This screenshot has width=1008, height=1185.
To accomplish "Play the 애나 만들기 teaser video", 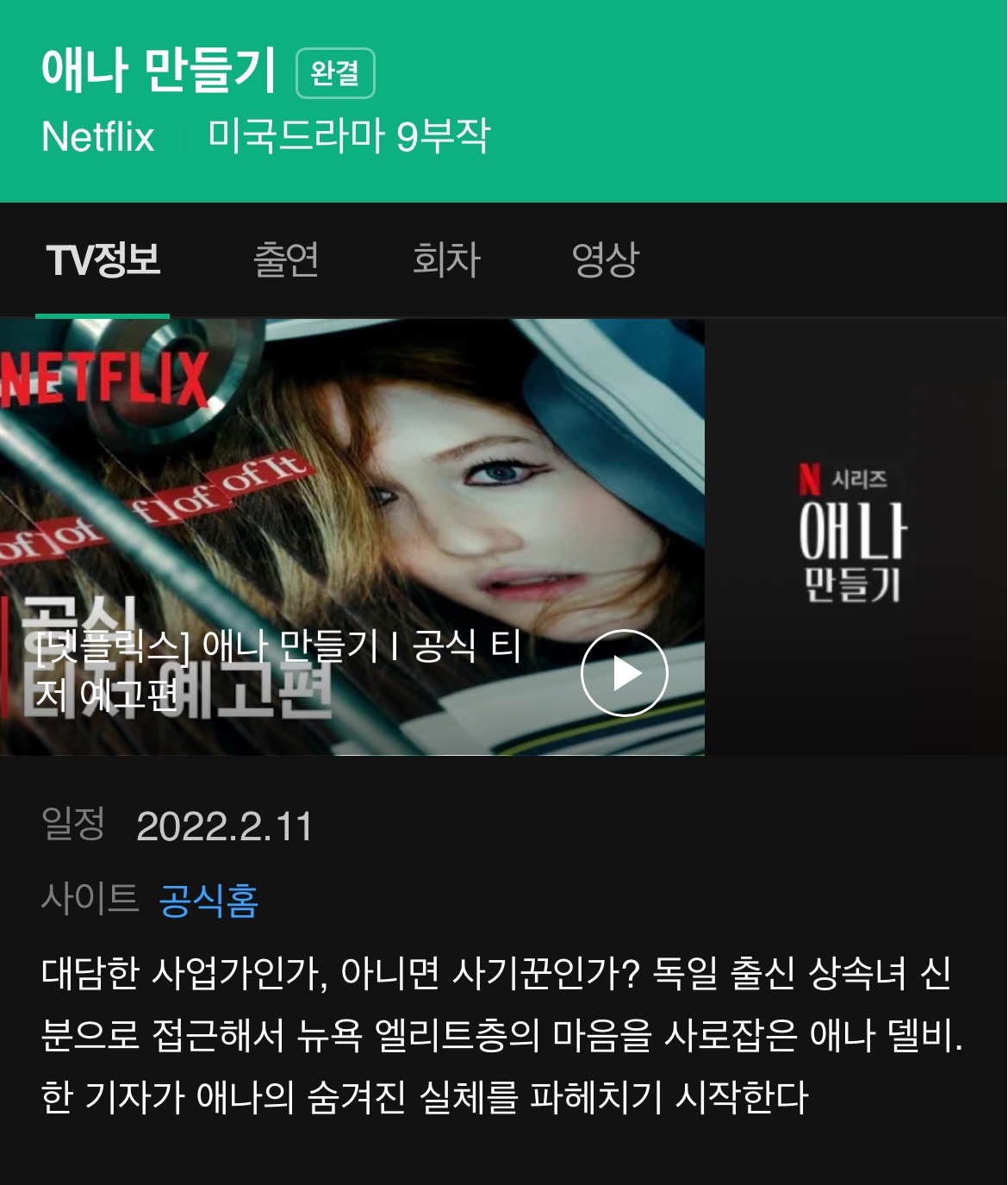I will pyautogui.click(x=624, y=673).
